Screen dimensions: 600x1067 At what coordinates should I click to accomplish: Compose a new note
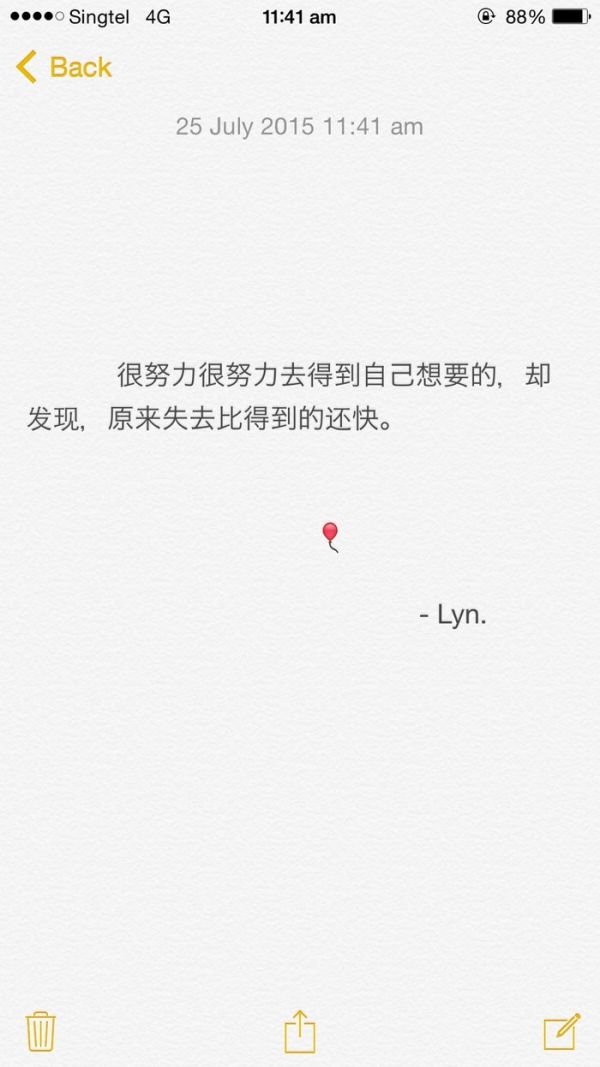pos(561,1032)
